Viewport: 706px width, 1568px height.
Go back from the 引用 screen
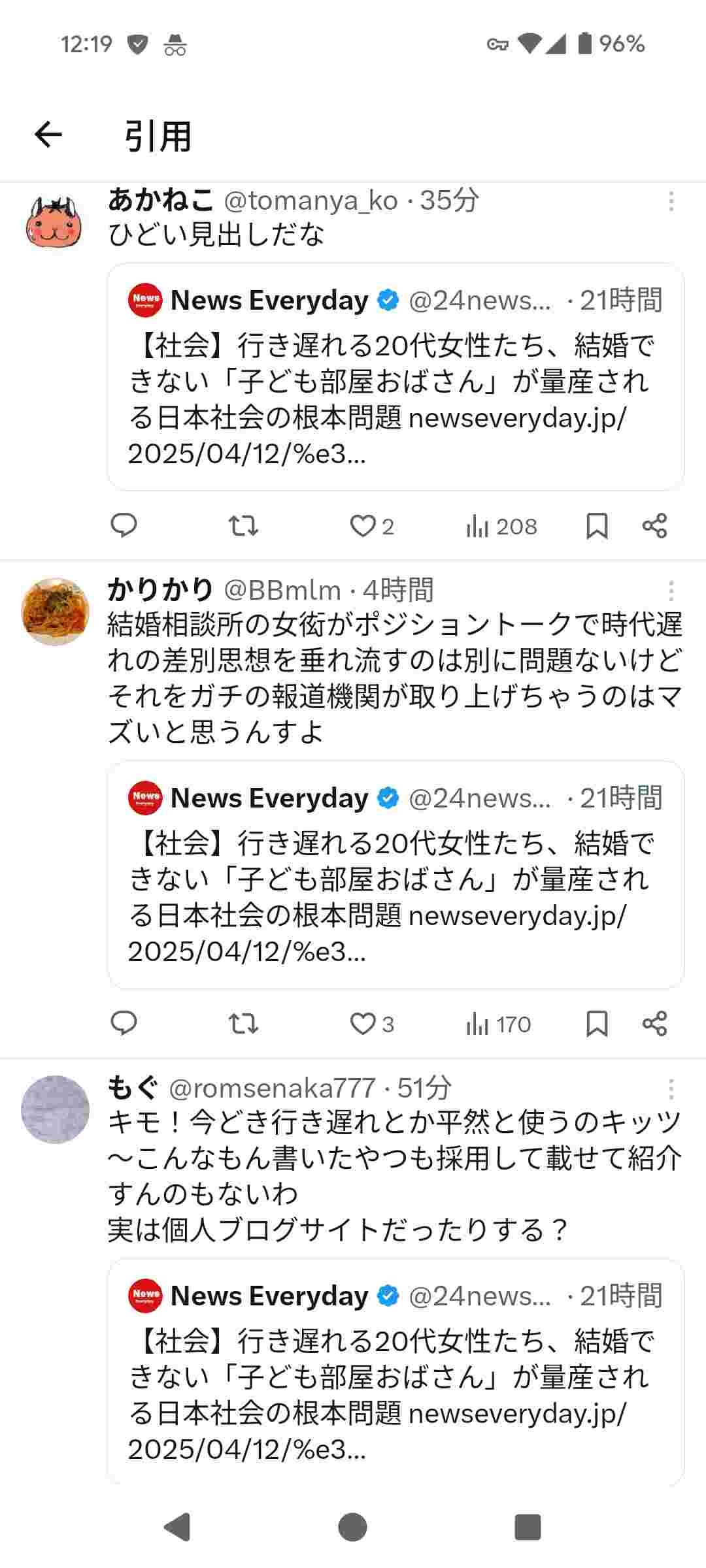[x=48, y=135]
